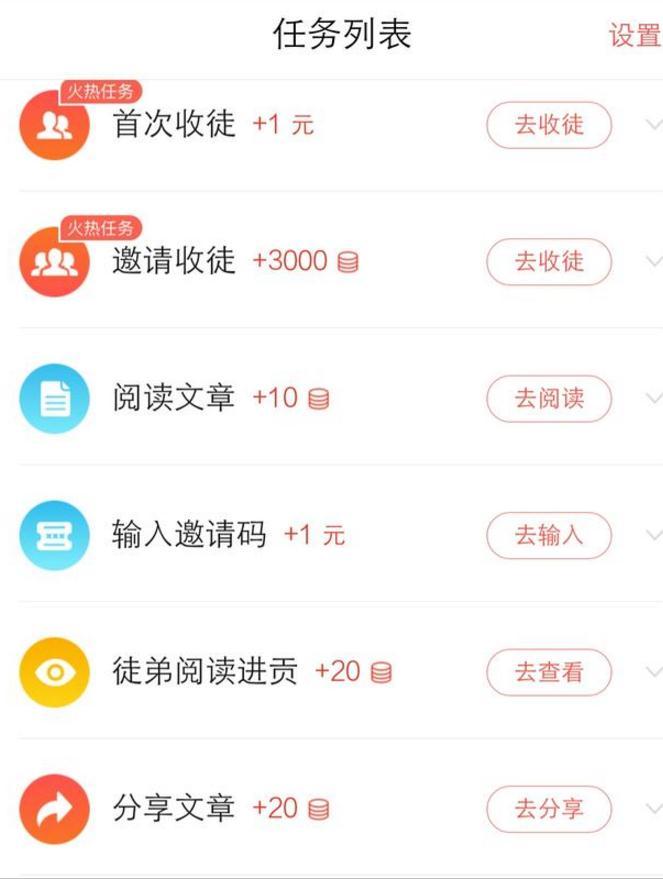Viewport: 663px width, 879px height.
Task: Tap 去收徒 for 邀请收徒
Action: click(548, 262)
